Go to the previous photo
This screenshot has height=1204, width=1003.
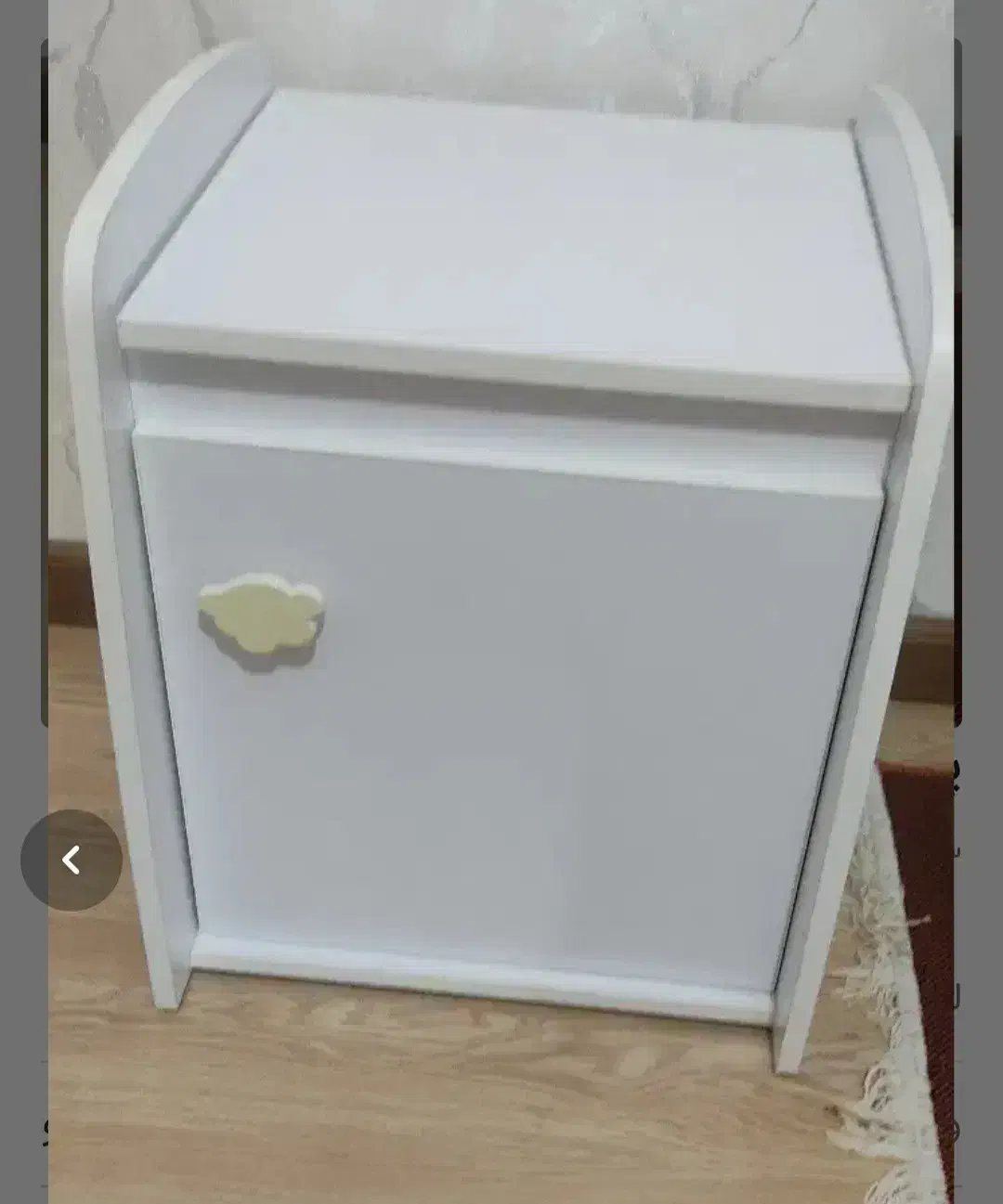(72, 860)
